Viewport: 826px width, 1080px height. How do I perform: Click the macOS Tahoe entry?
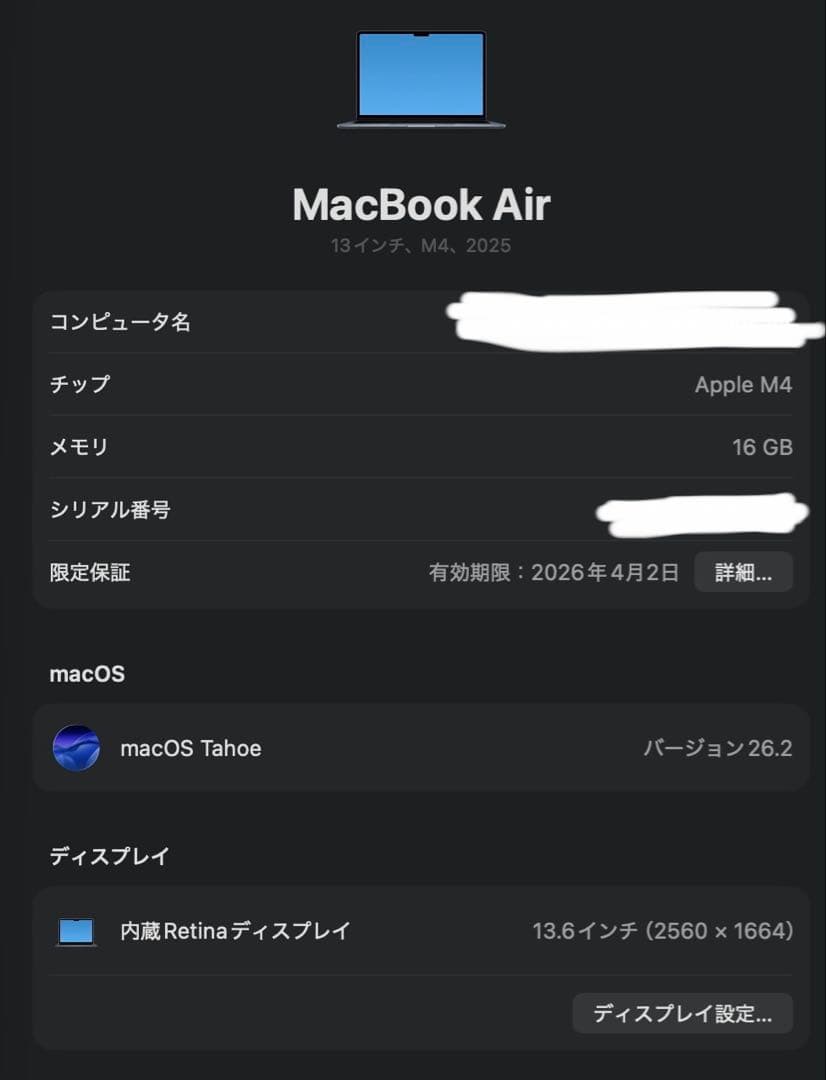coord(191,747)
